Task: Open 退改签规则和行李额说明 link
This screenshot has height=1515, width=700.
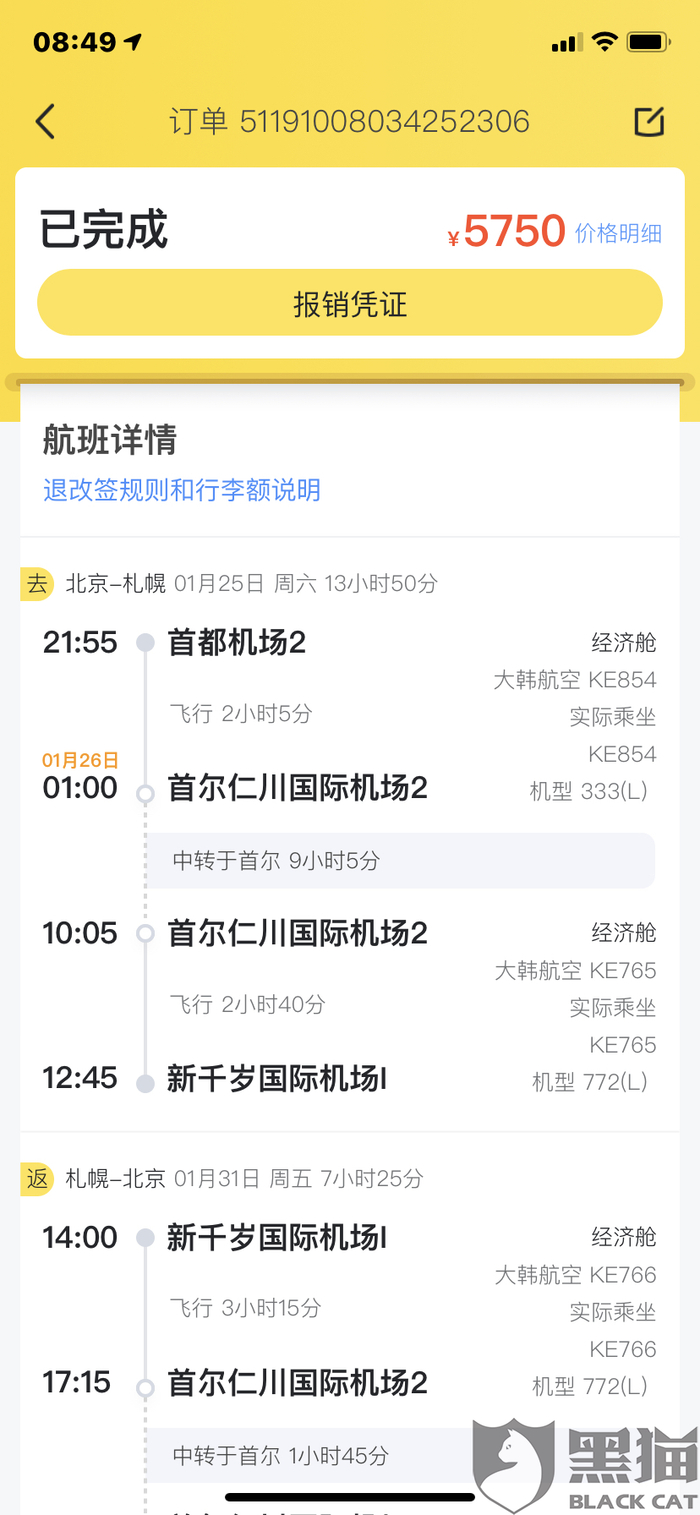Action: [x=182, y=490]
